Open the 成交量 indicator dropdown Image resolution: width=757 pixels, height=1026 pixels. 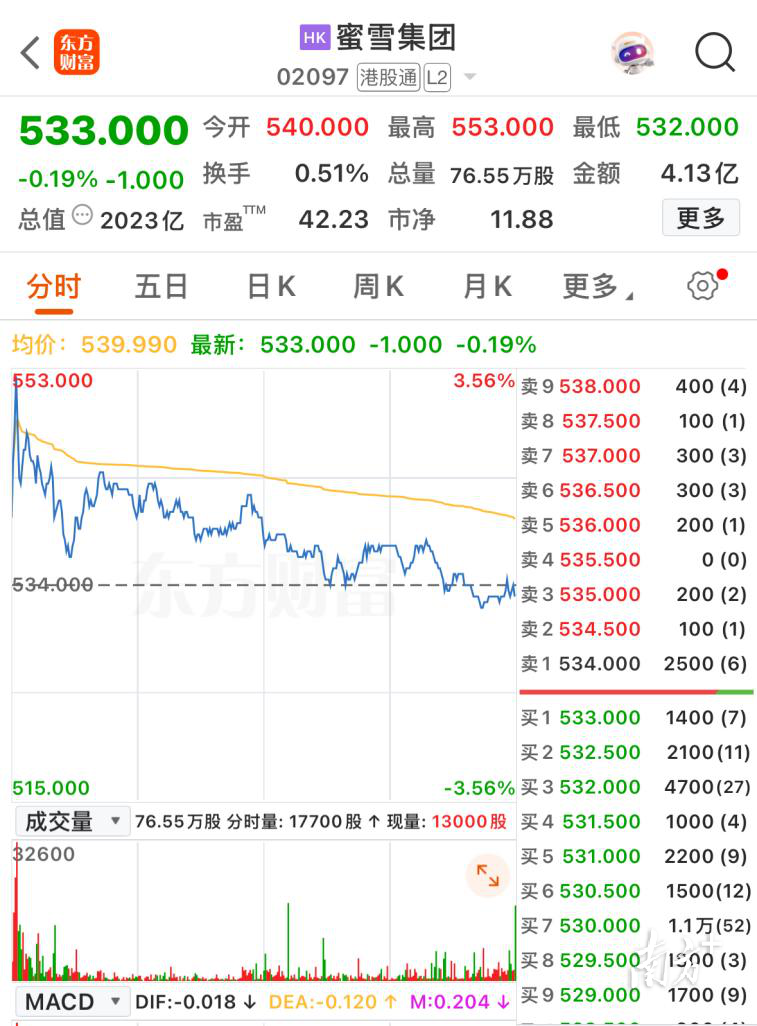click(71, 822)
